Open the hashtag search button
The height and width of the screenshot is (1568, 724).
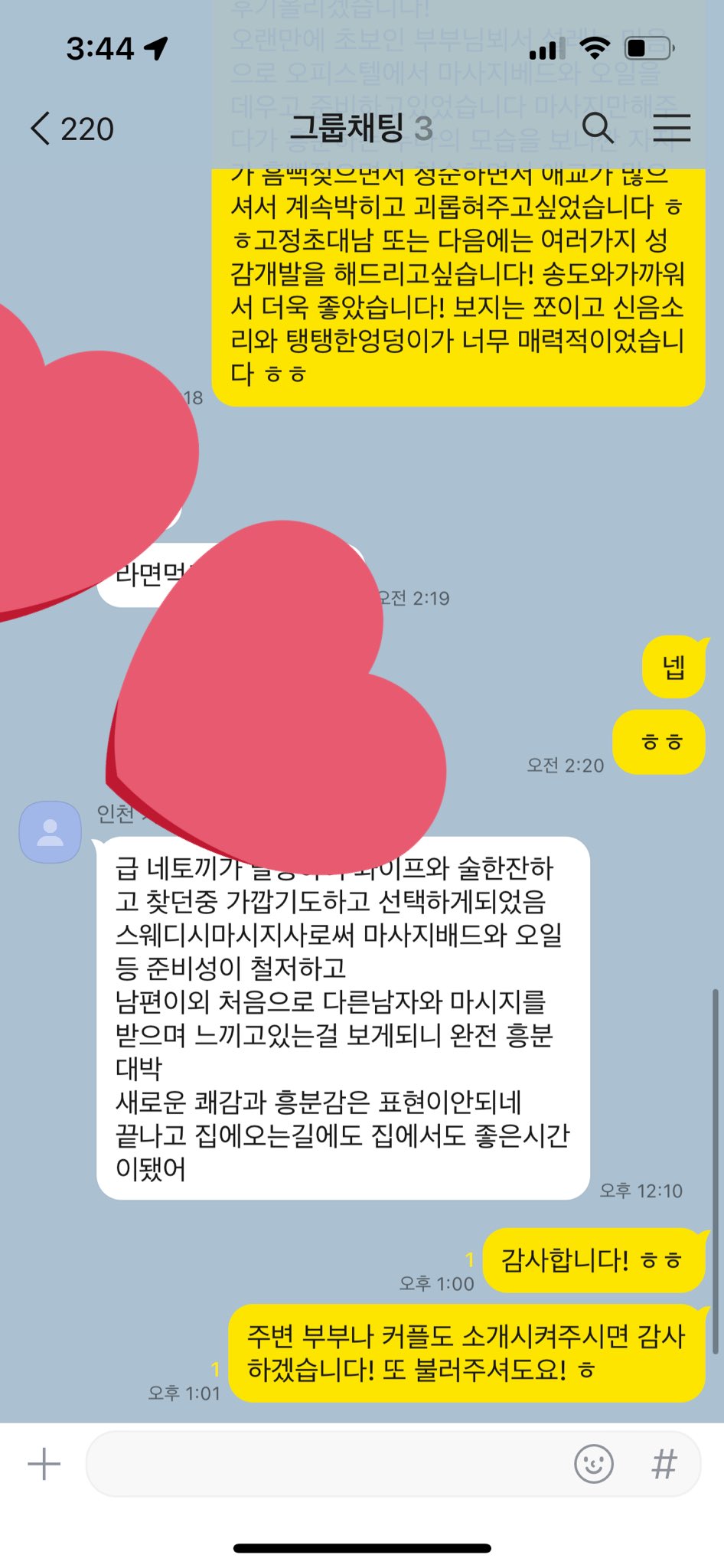pos(664,1464)
